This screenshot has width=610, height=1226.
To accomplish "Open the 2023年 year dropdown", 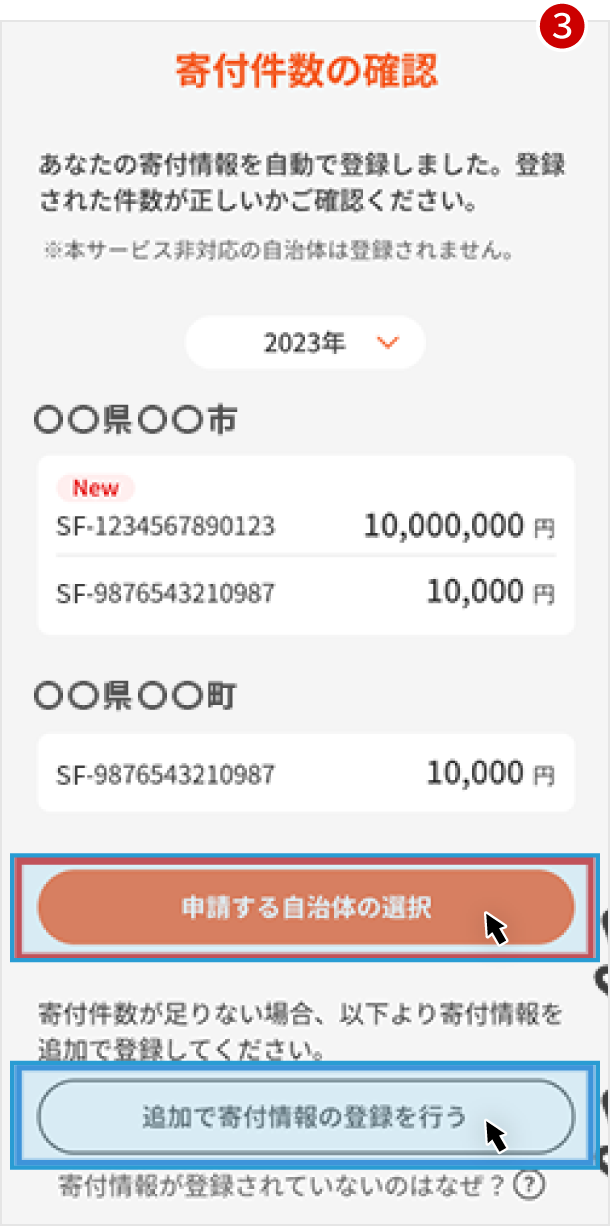I will point(305,344).
